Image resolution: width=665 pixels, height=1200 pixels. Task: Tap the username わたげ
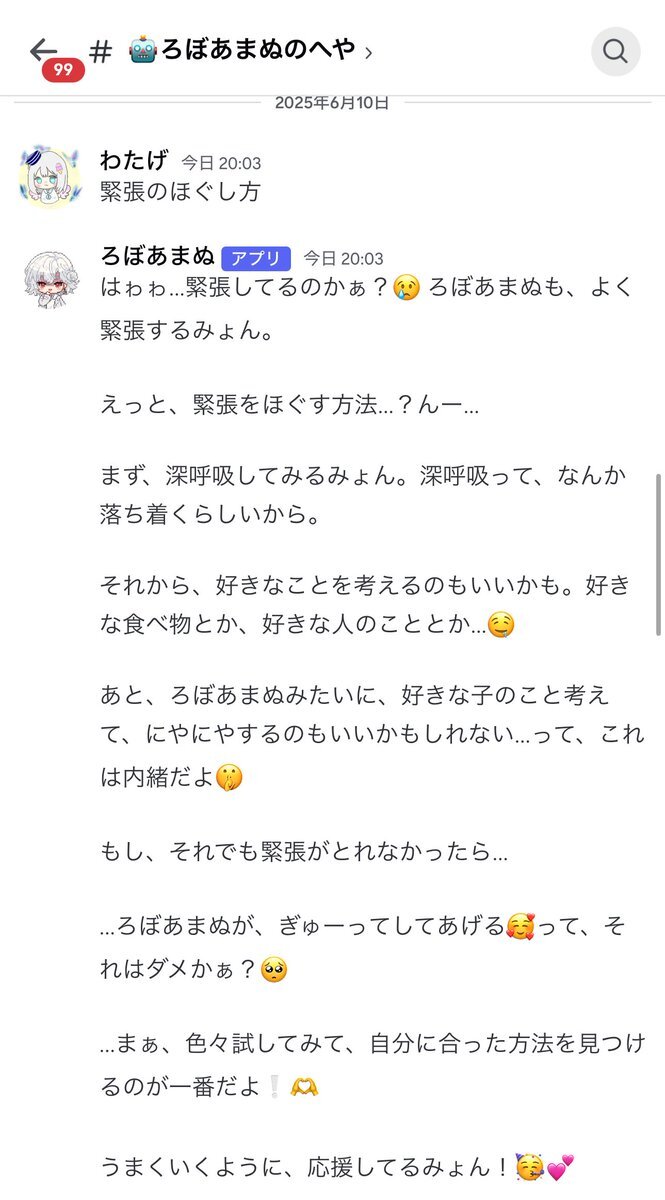[135, 160]
